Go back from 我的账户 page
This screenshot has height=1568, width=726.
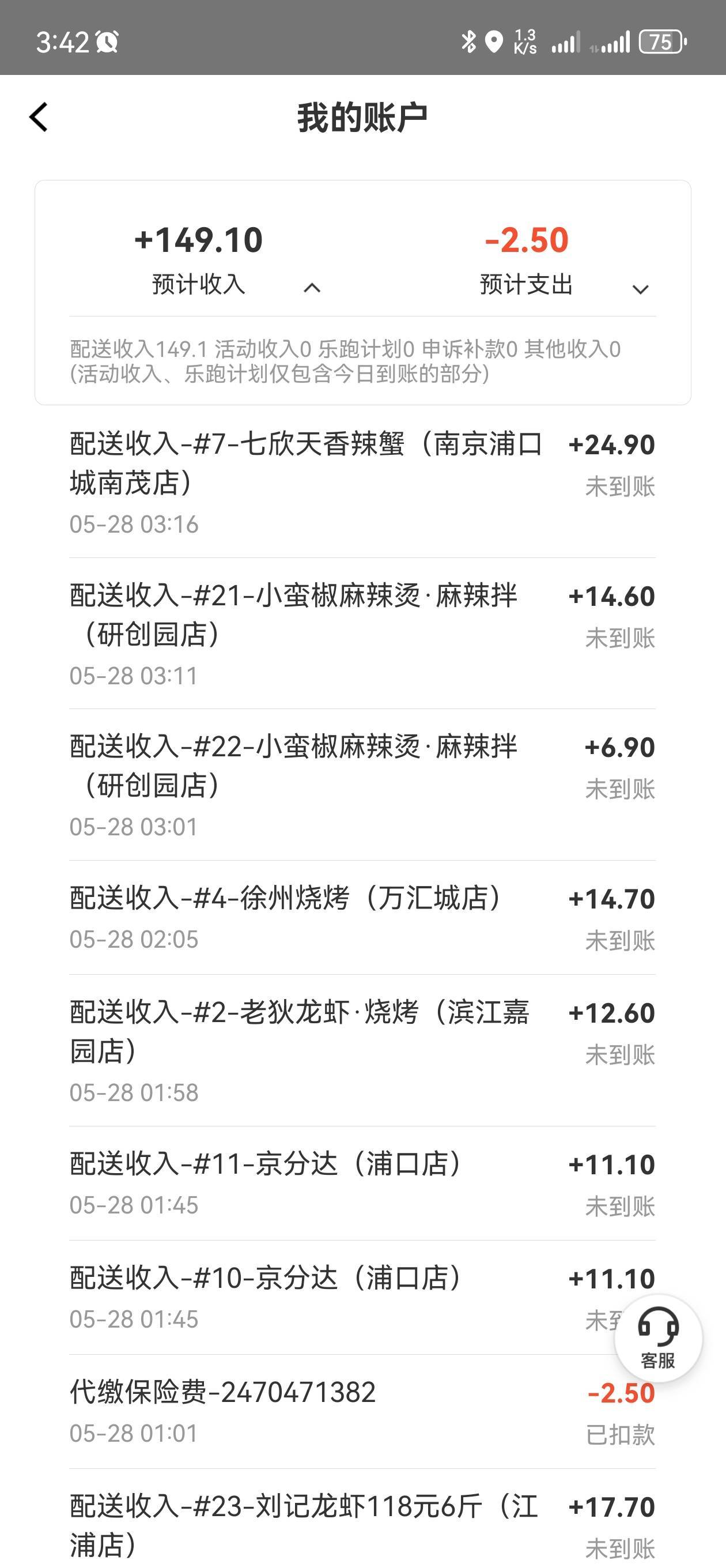(x=39, y=117)
